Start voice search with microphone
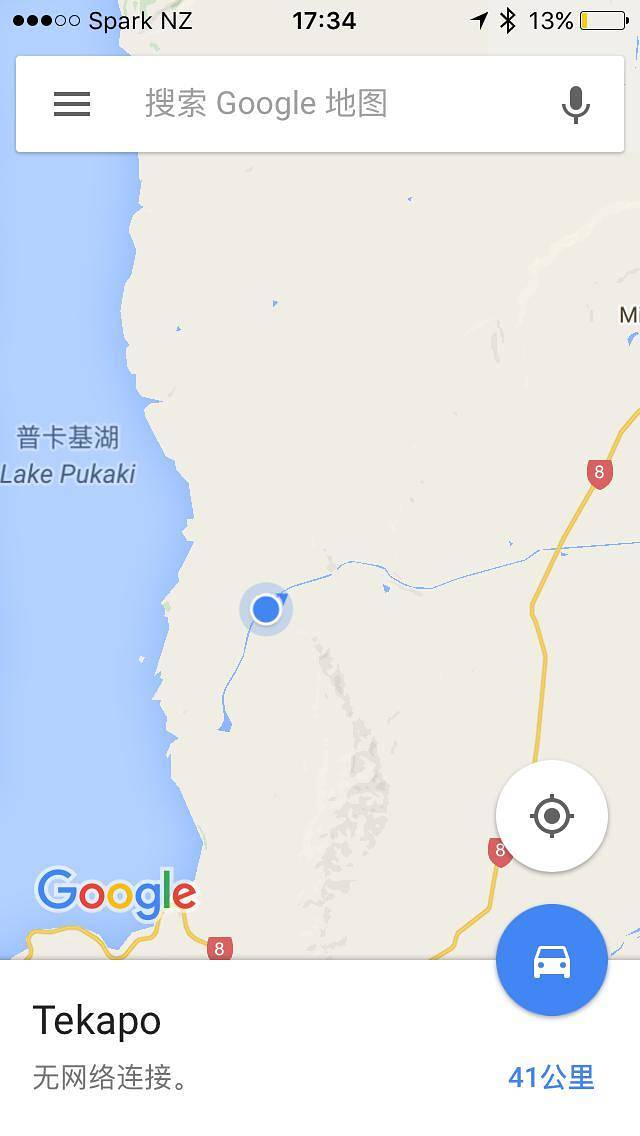 575,104
